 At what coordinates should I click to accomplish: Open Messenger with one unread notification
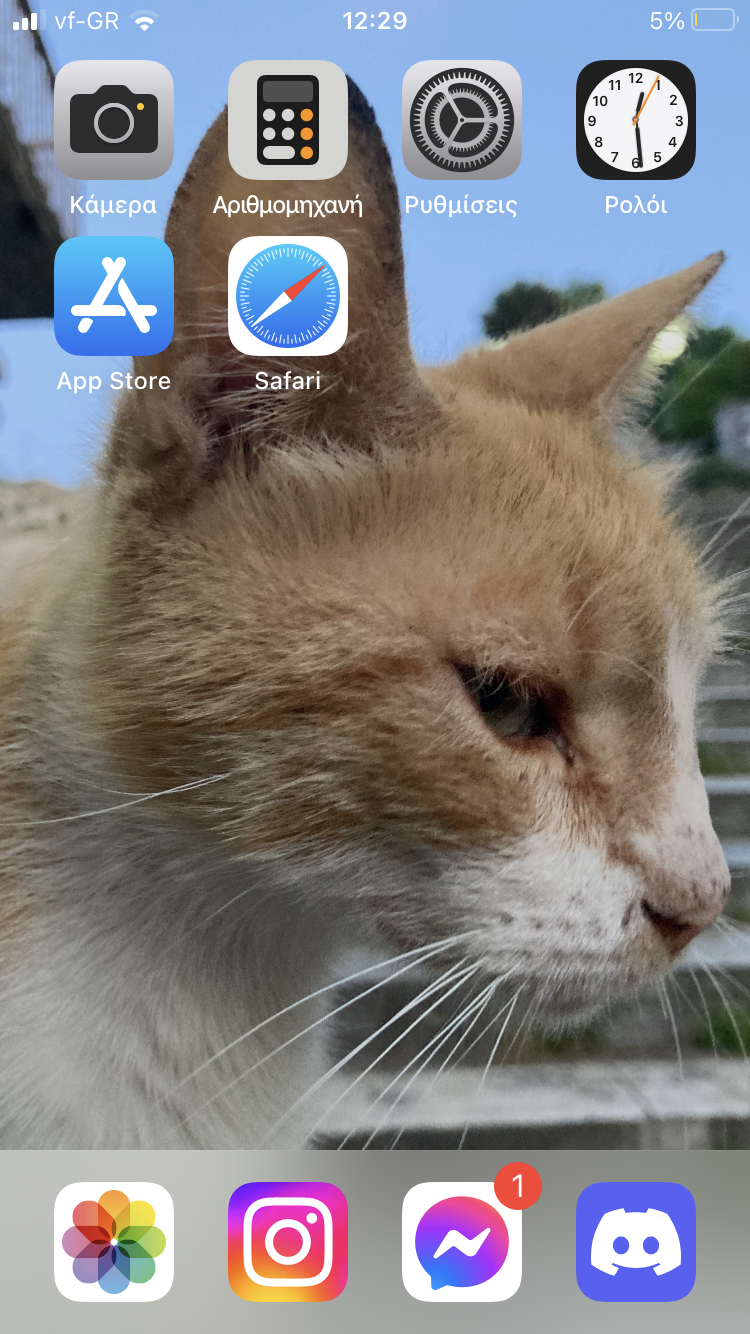tap(462, 1241)
